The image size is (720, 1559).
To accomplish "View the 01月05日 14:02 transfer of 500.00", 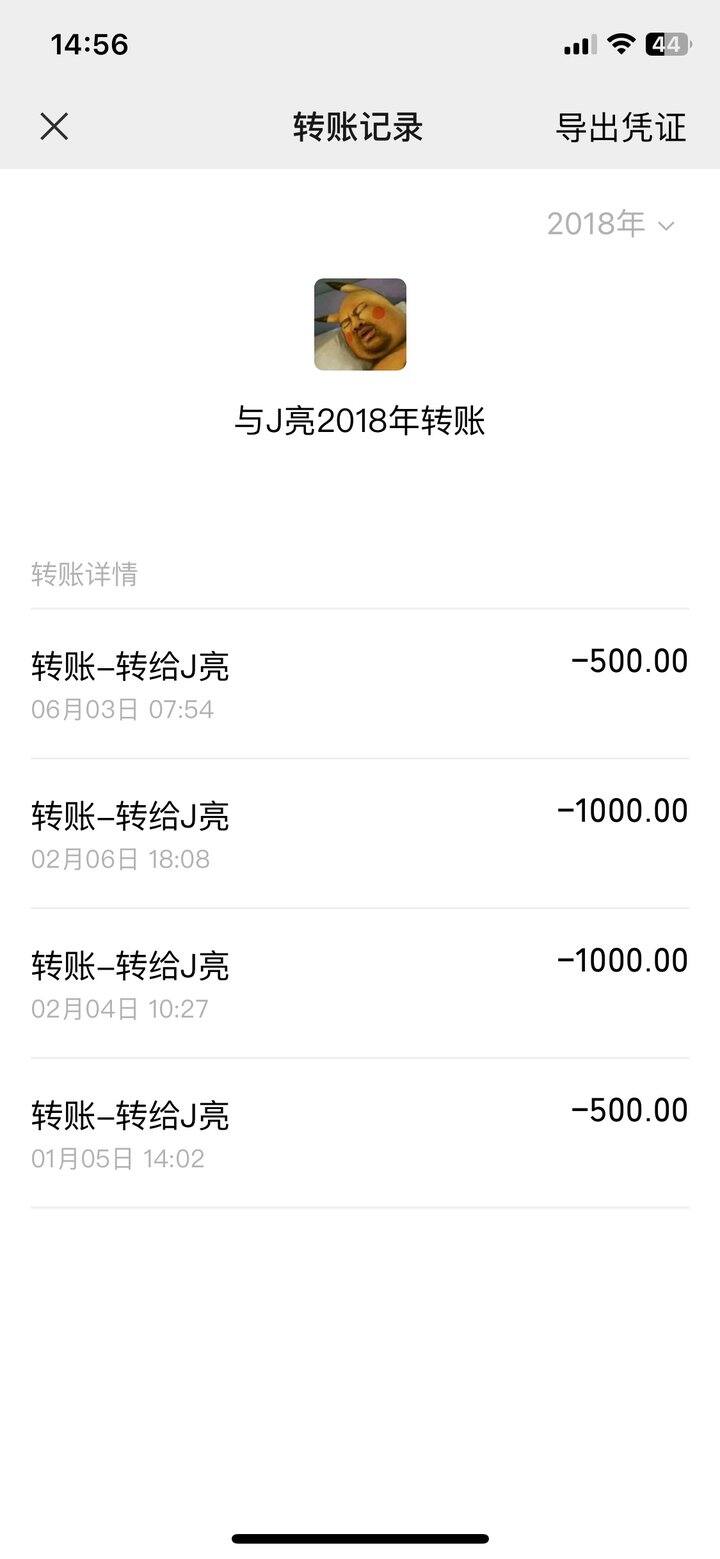I will point(360,1134).
